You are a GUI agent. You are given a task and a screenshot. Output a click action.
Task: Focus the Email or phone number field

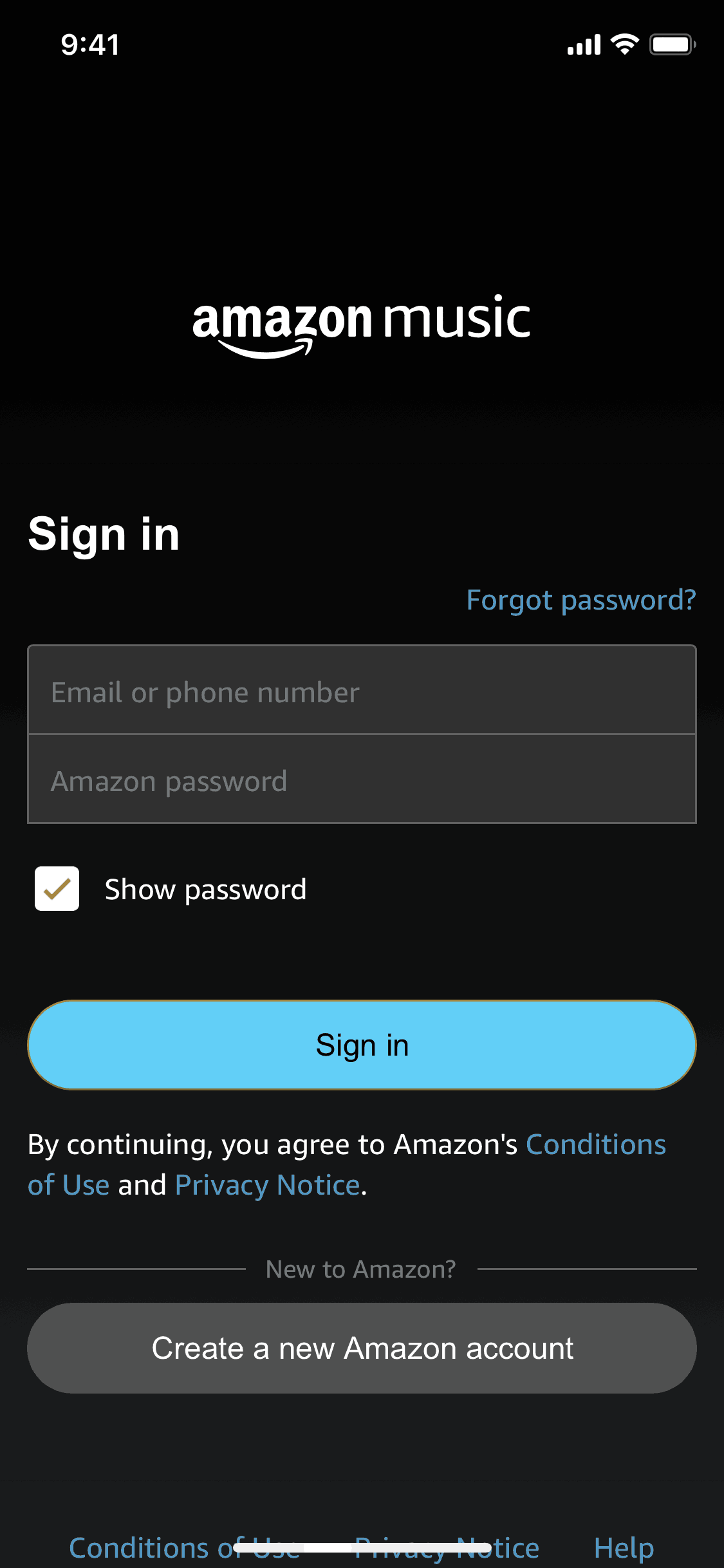(362, 691)
